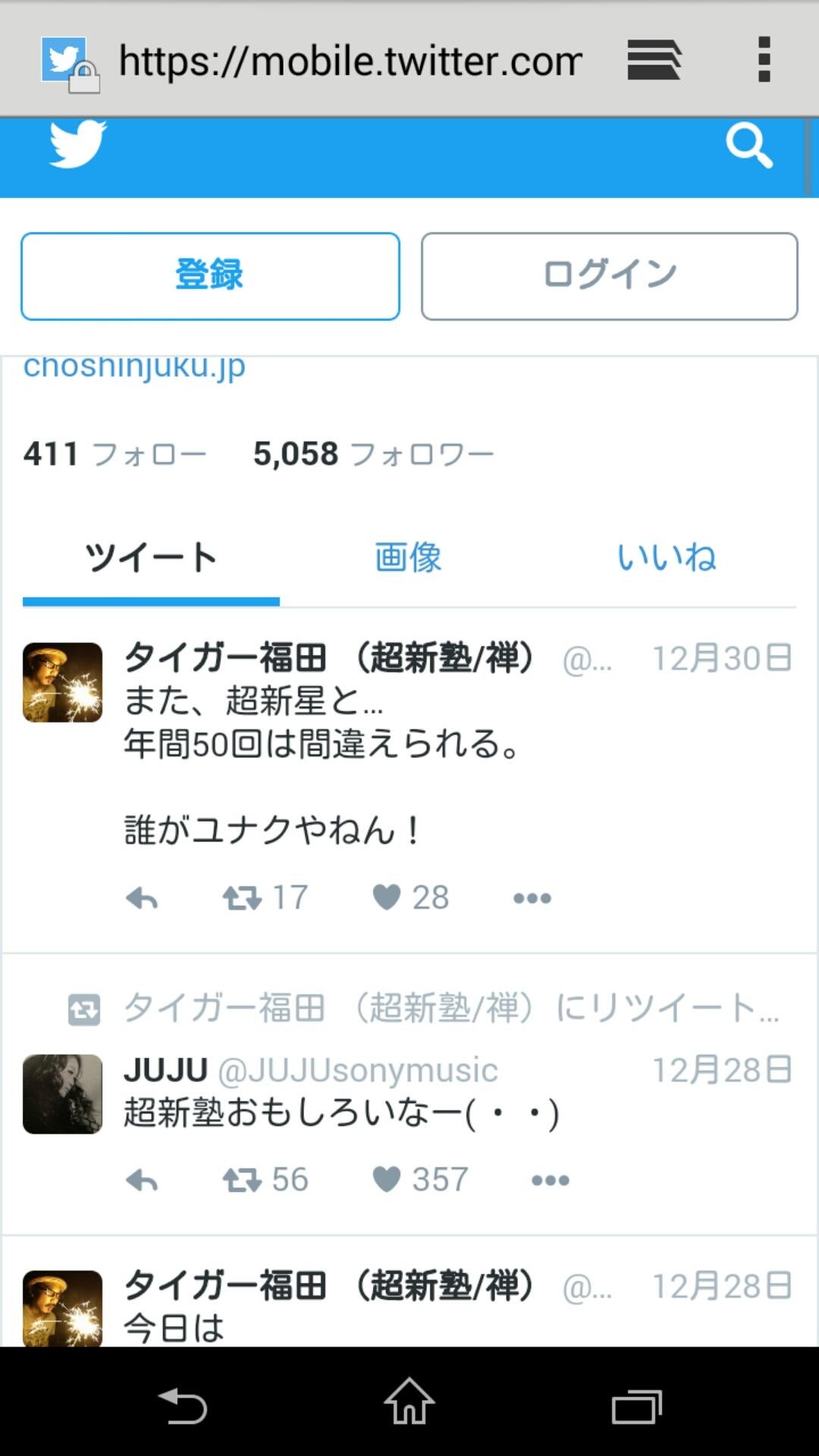This screenshot has width=819, height=1456.
Task: Switch to the 画像 tab
Action: pos(408,557)
